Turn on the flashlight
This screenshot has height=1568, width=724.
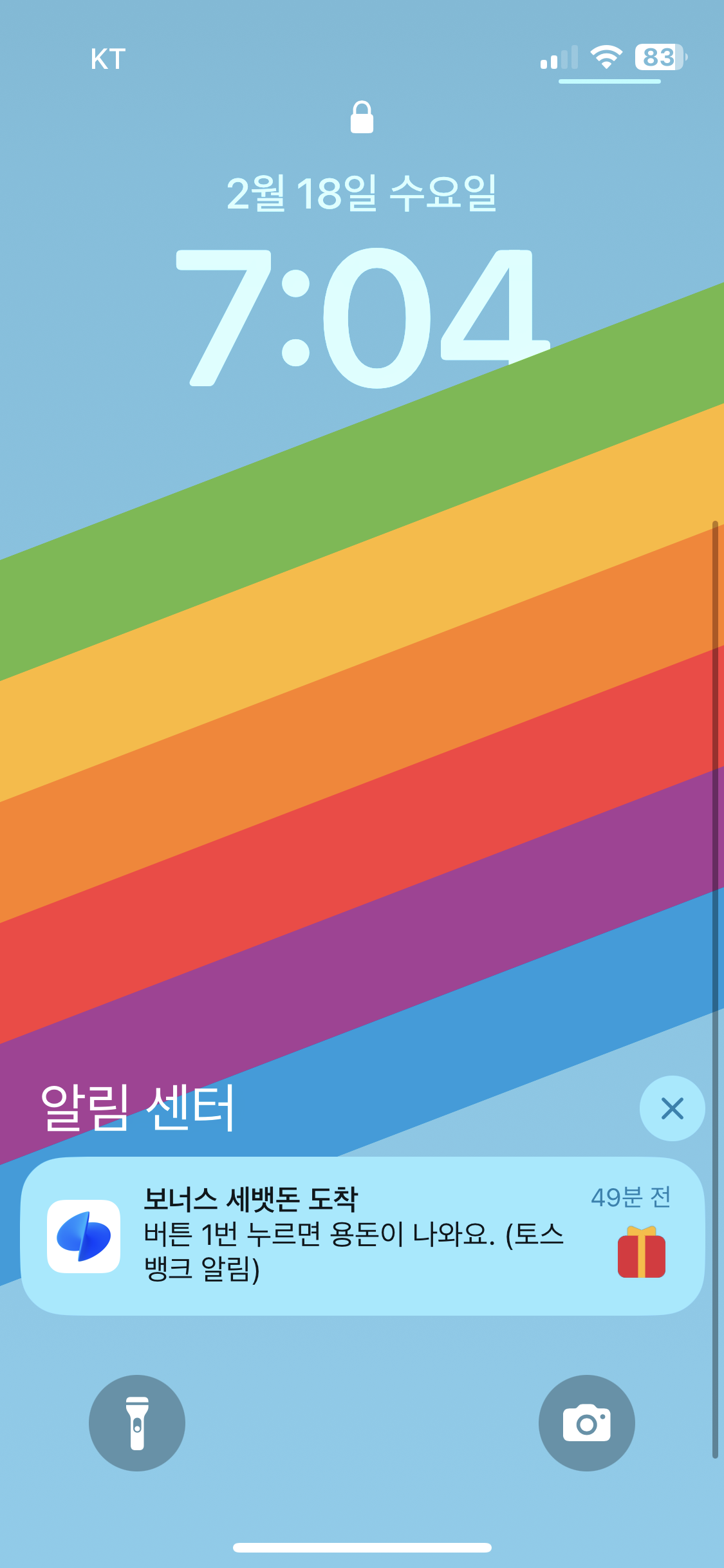pos(137,1423)
